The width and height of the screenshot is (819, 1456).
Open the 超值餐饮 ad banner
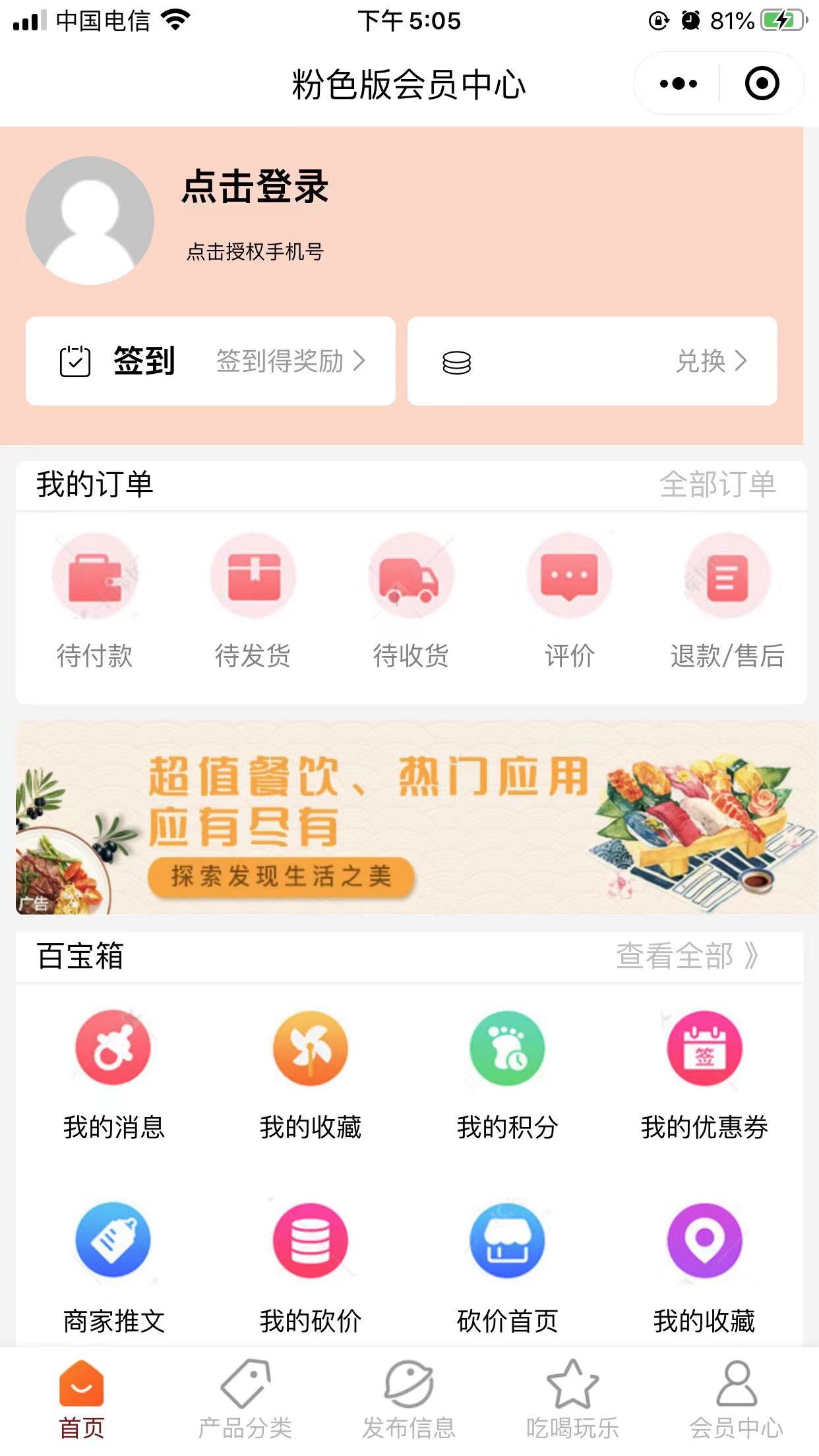coord(415,818)
